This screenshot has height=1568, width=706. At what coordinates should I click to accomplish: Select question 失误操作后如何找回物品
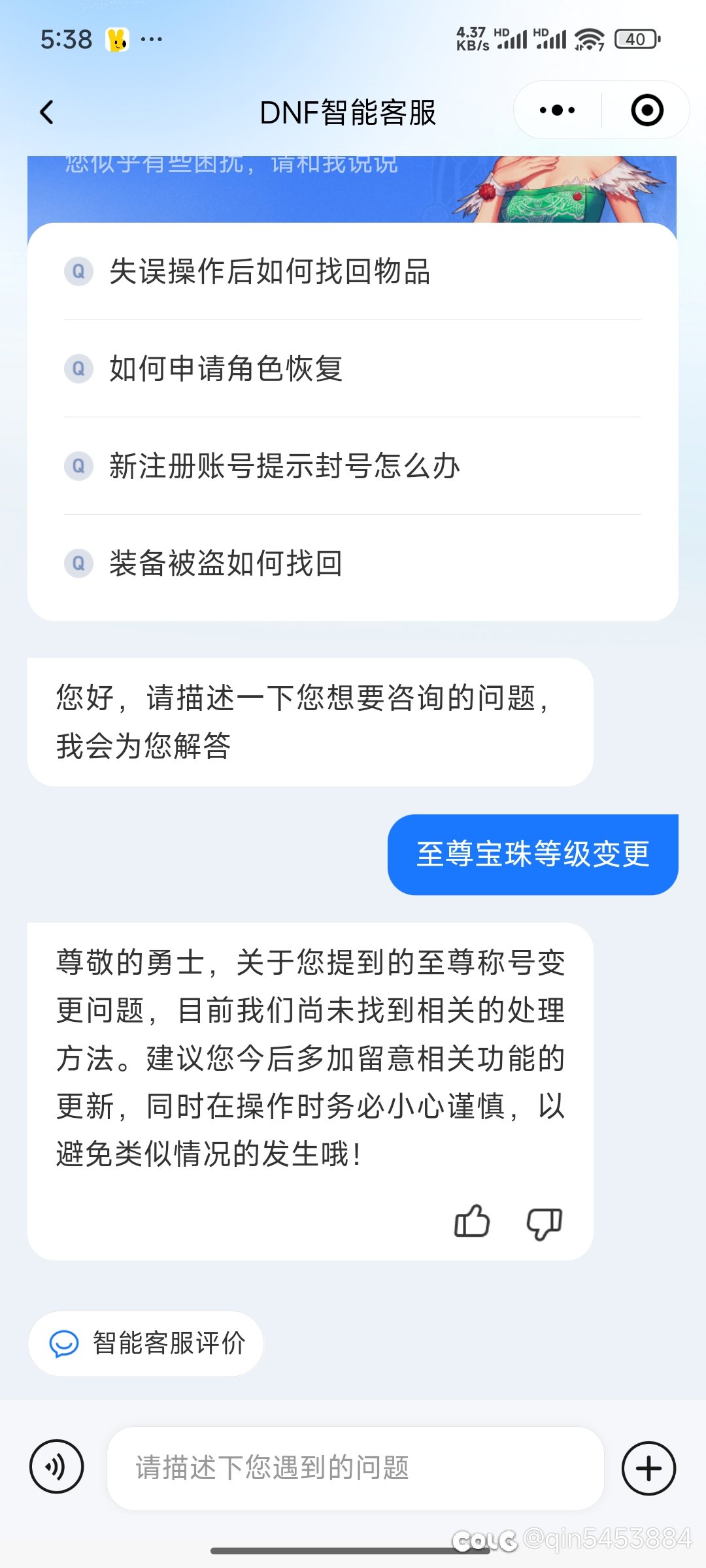(x=269, y=272)
